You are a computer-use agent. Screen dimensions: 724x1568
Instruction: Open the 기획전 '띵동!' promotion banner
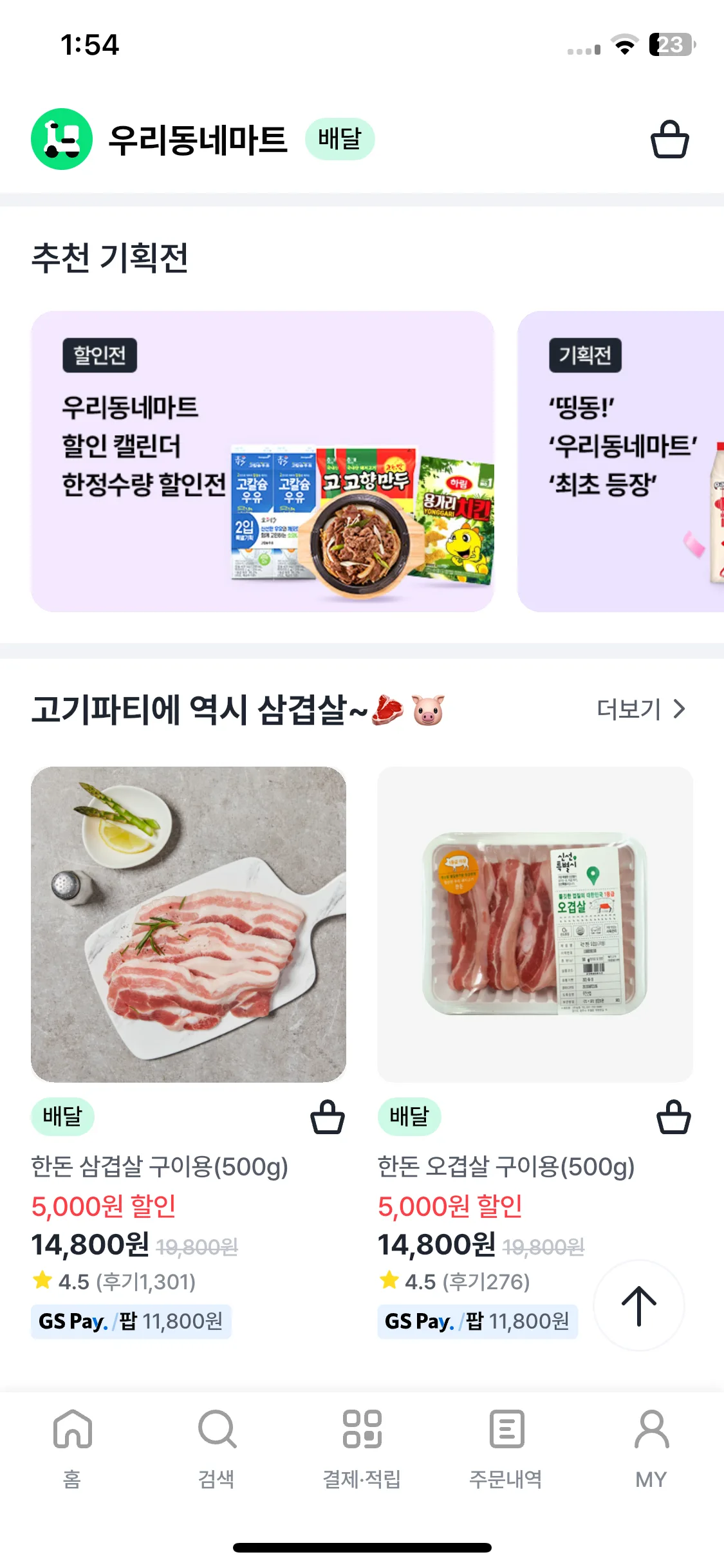(x=621, y=461)
